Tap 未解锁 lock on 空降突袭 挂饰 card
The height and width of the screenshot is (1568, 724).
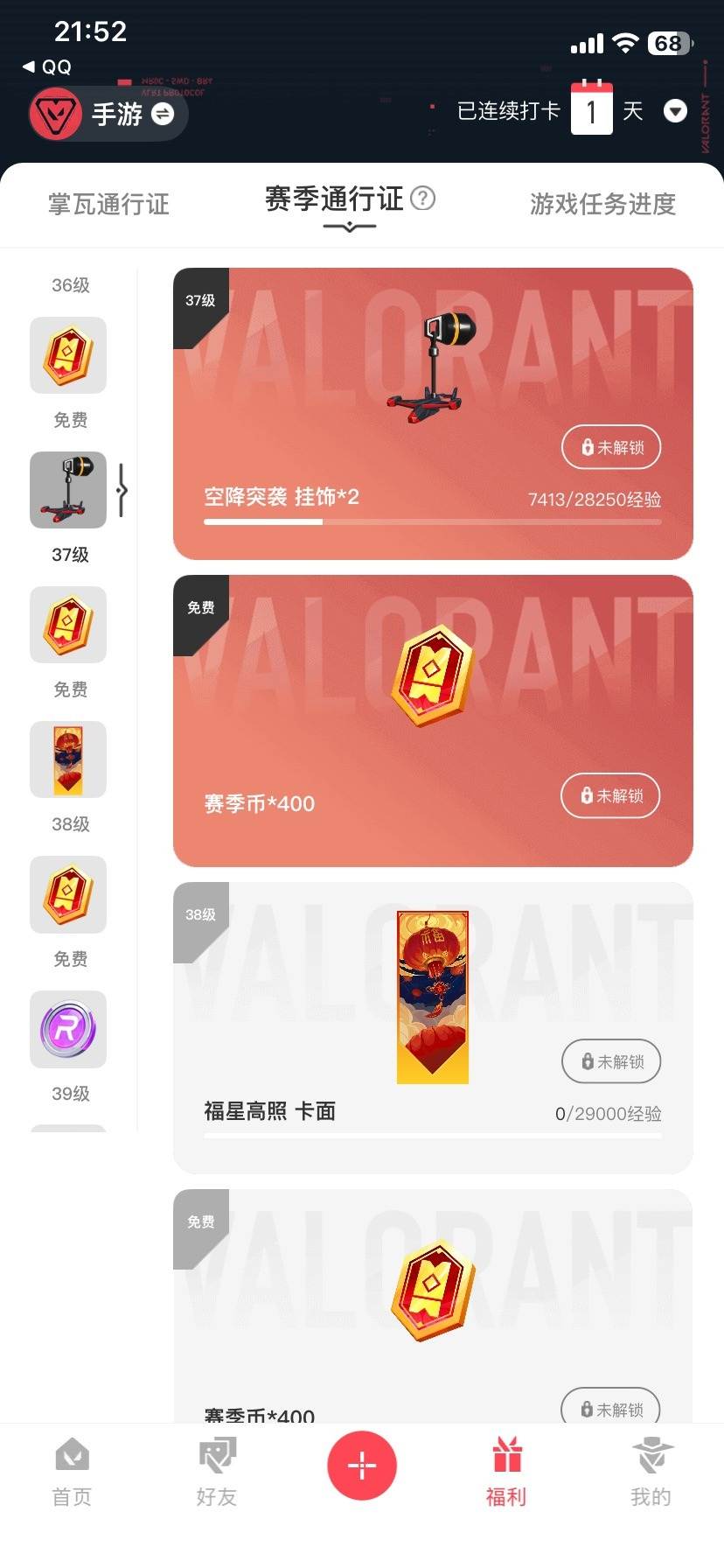pos(610,447)
